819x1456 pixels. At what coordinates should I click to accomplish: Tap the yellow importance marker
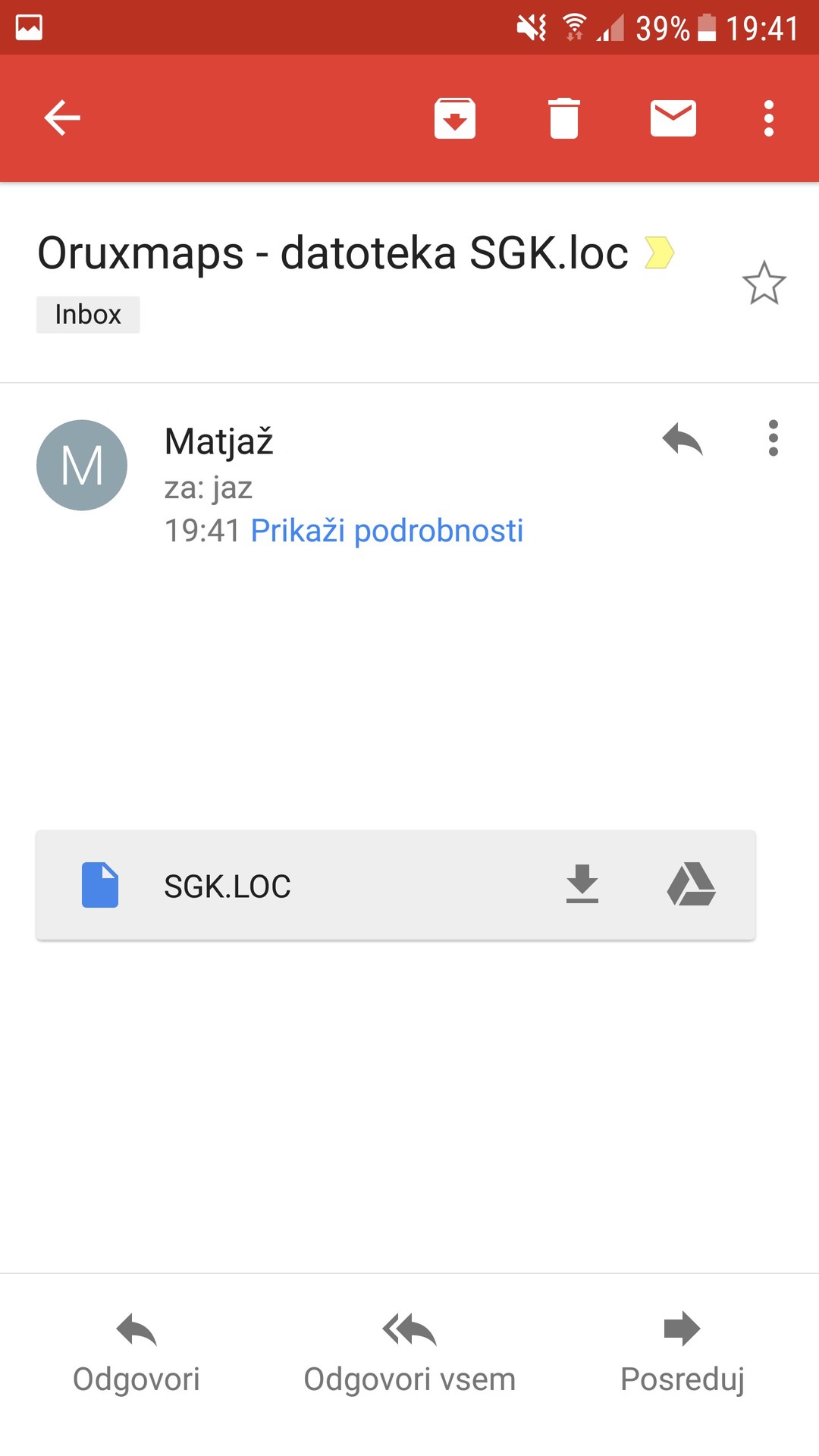tap(659, 253)
